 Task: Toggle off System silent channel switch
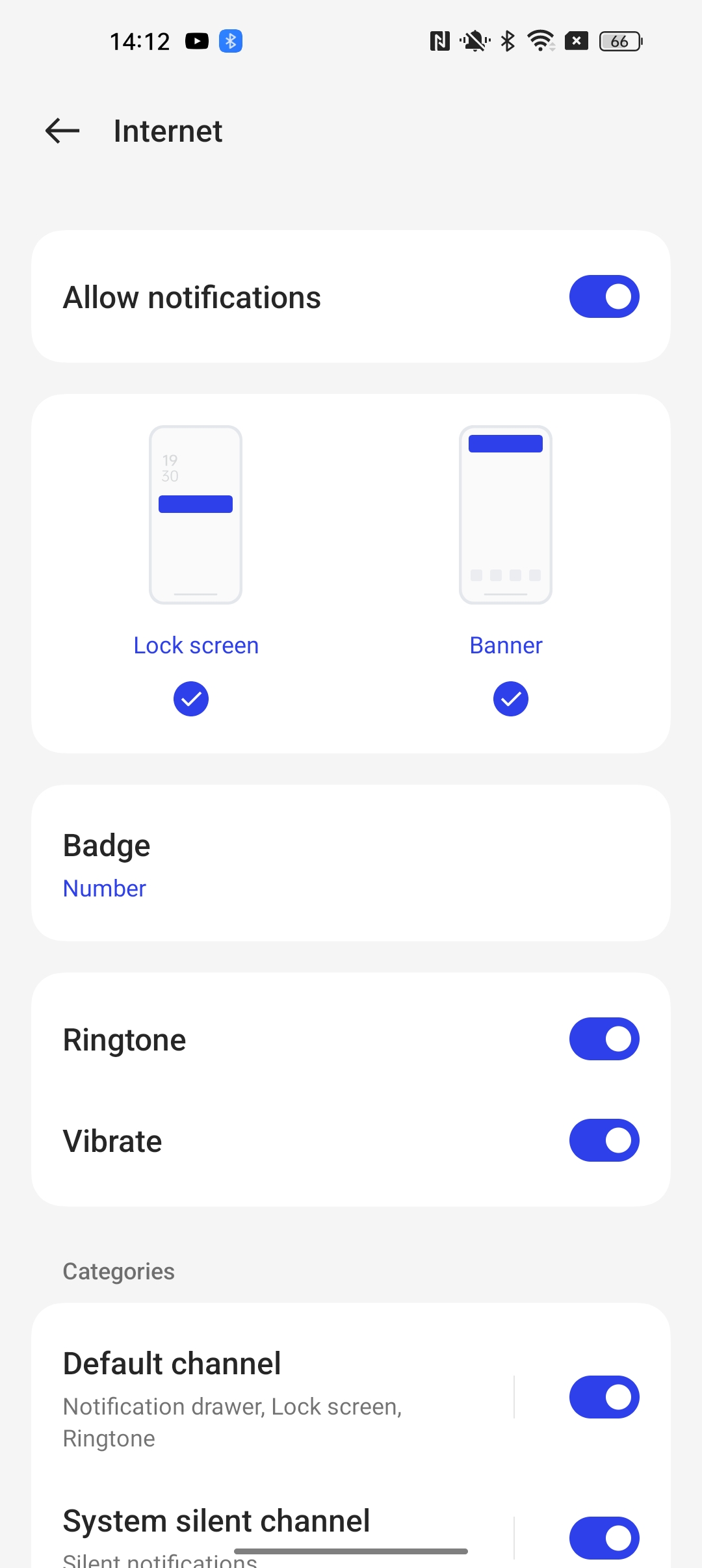604,1538
